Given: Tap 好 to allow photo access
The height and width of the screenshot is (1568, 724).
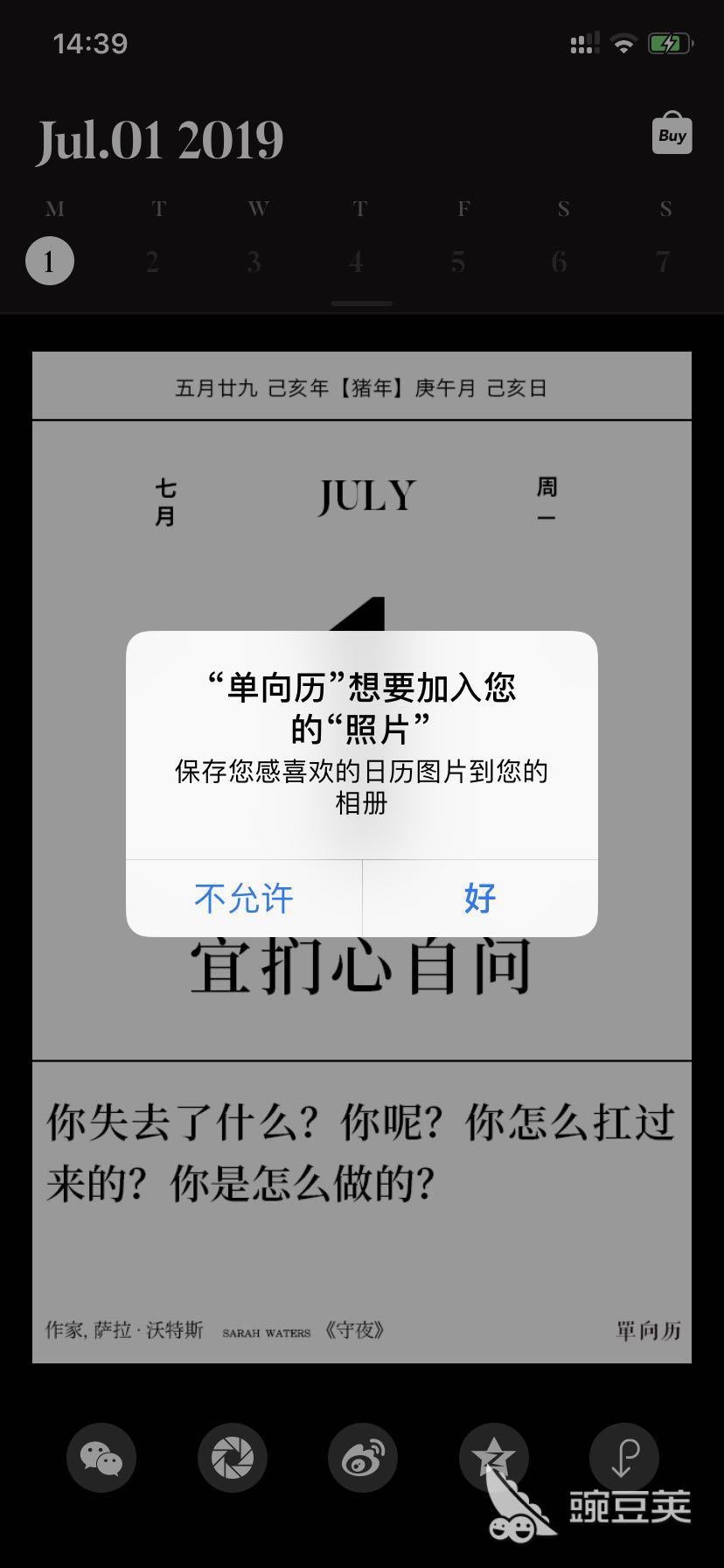Looking at the screenshot, I should coord(480,899).
